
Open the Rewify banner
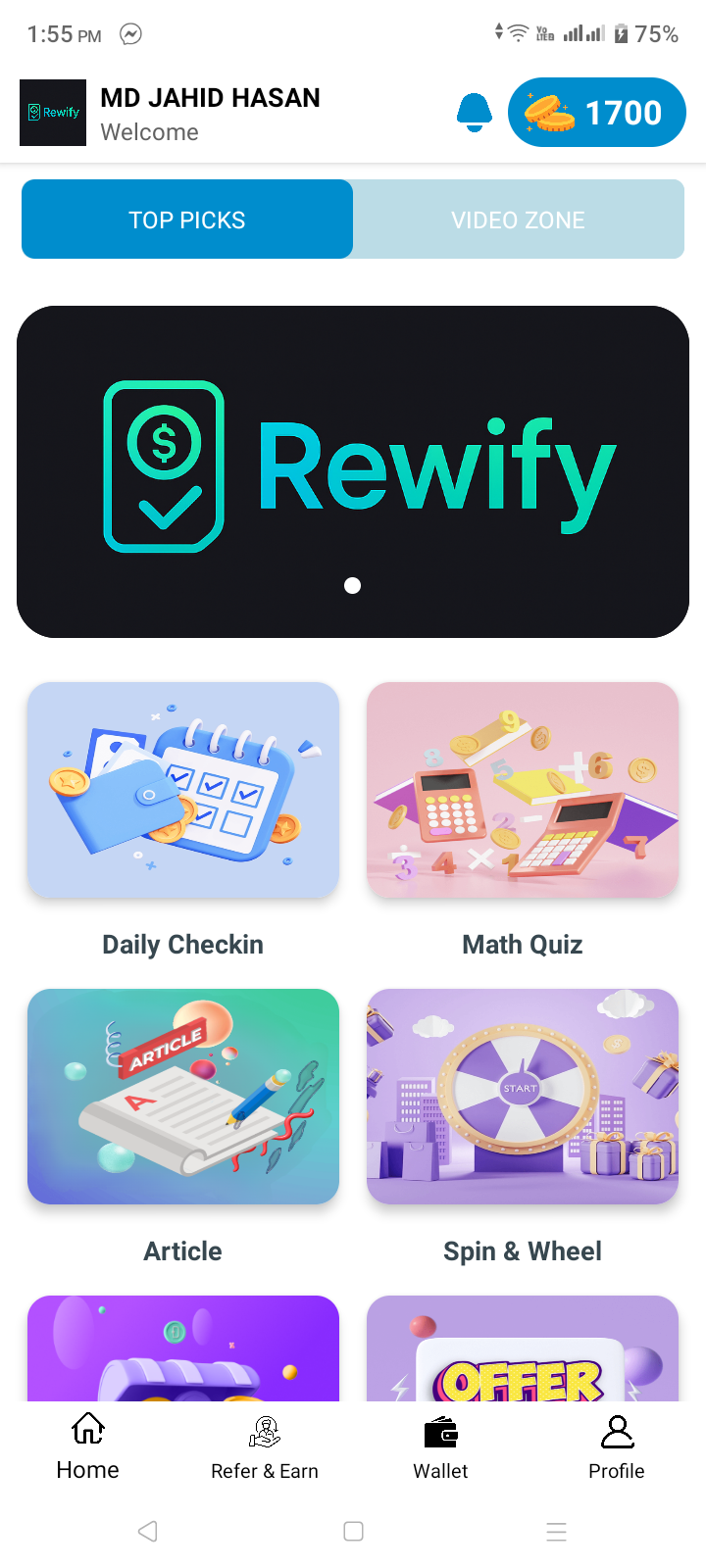click(x=353, y=471)
